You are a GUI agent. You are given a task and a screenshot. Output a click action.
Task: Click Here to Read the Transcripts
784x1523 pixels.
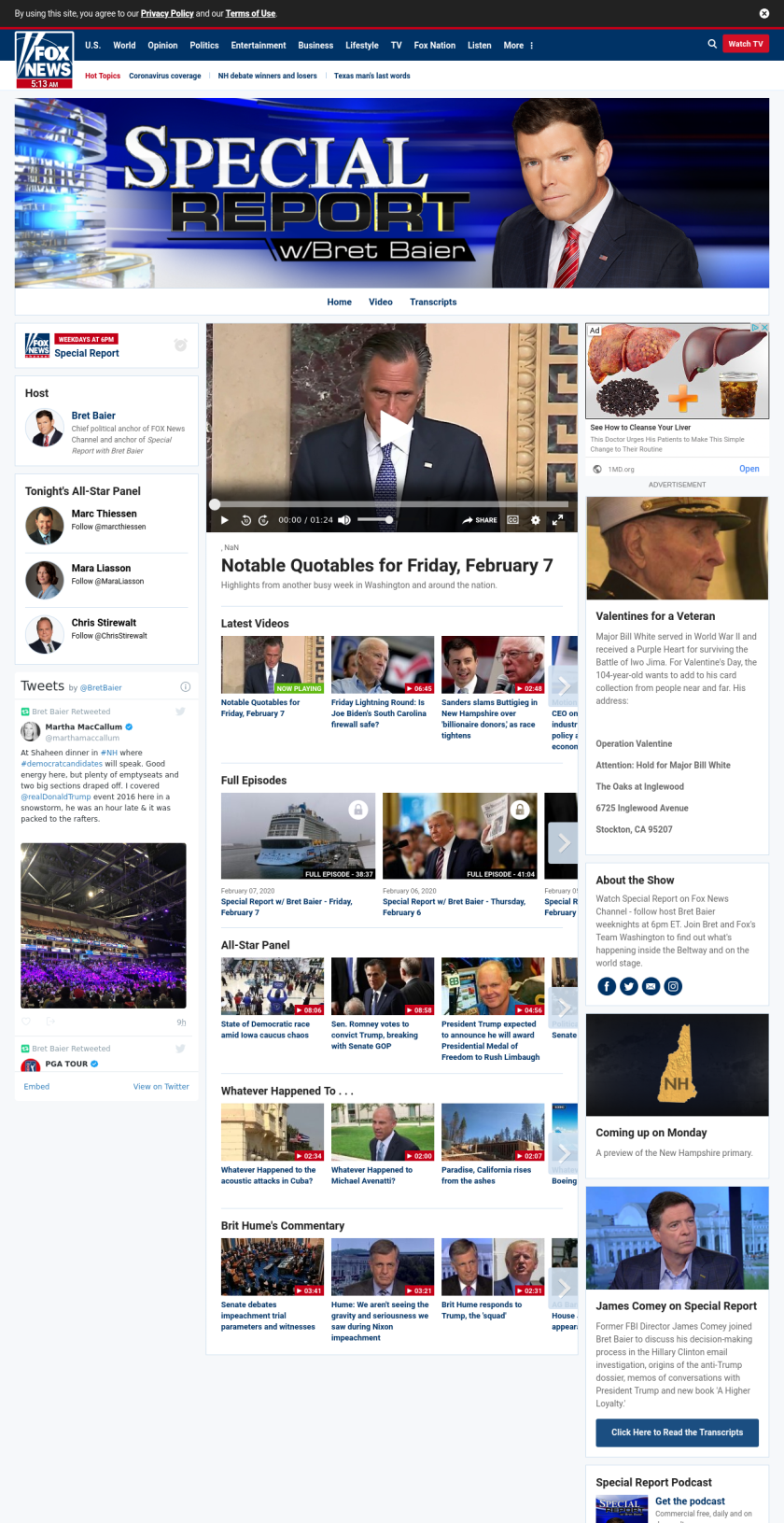[677, 1432]
